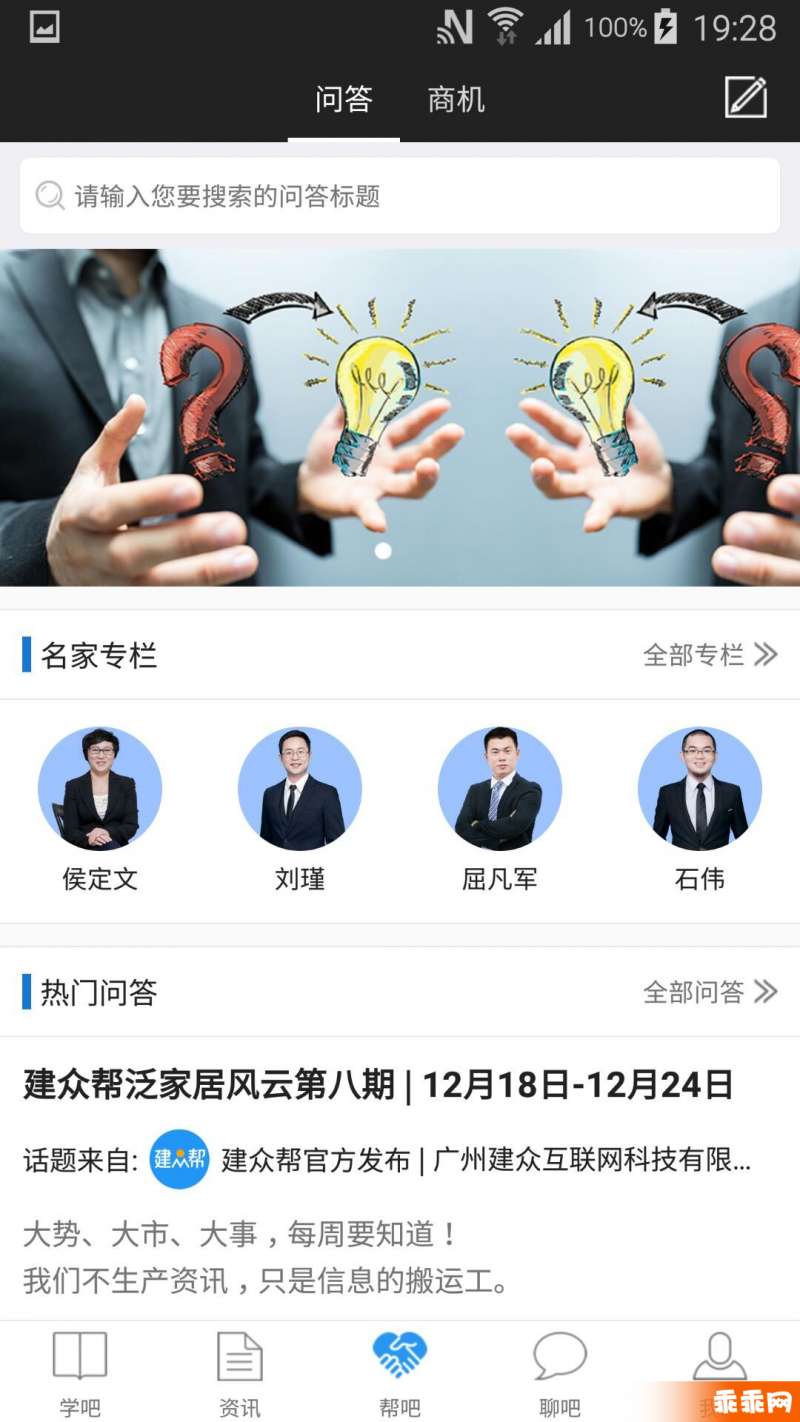Open the lightbulb banner image

pos(400,417)
